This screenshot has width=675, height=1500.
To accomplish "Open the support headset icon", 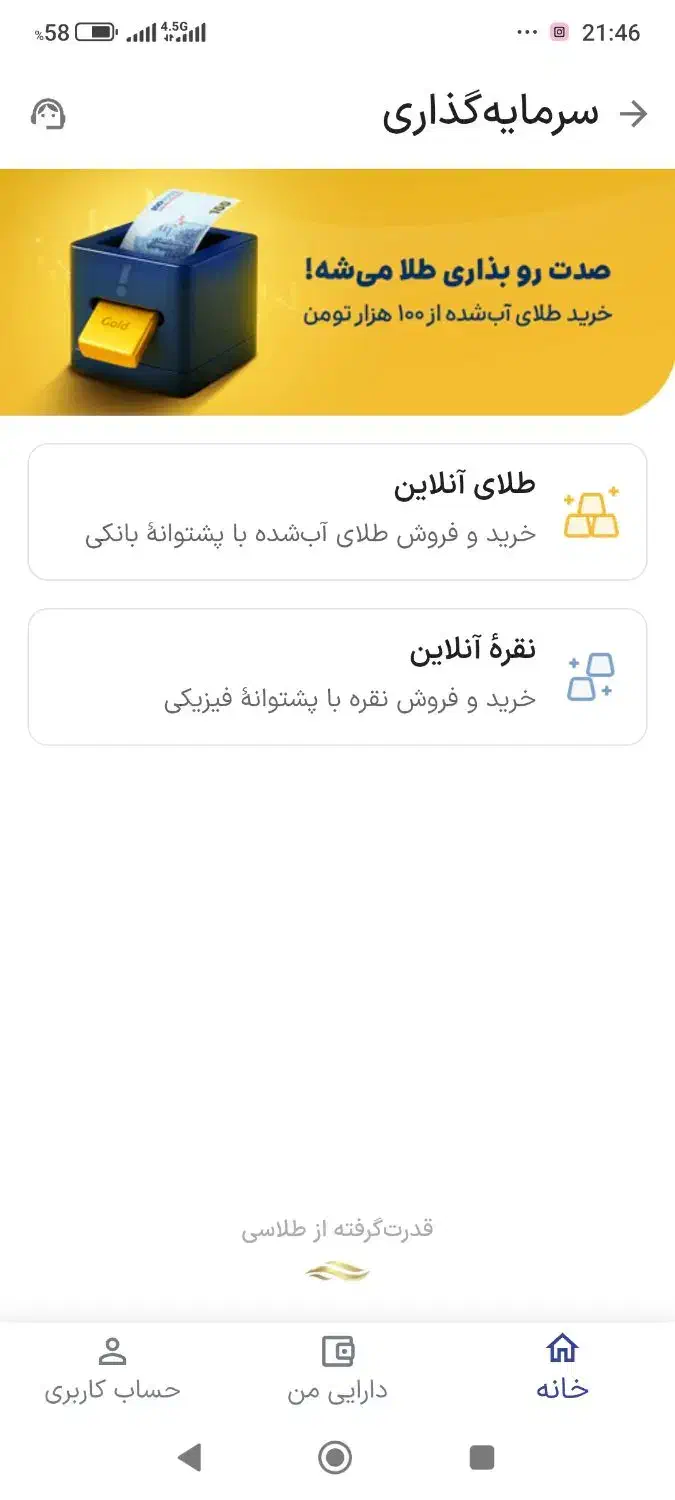I will (x=48, y=114).
